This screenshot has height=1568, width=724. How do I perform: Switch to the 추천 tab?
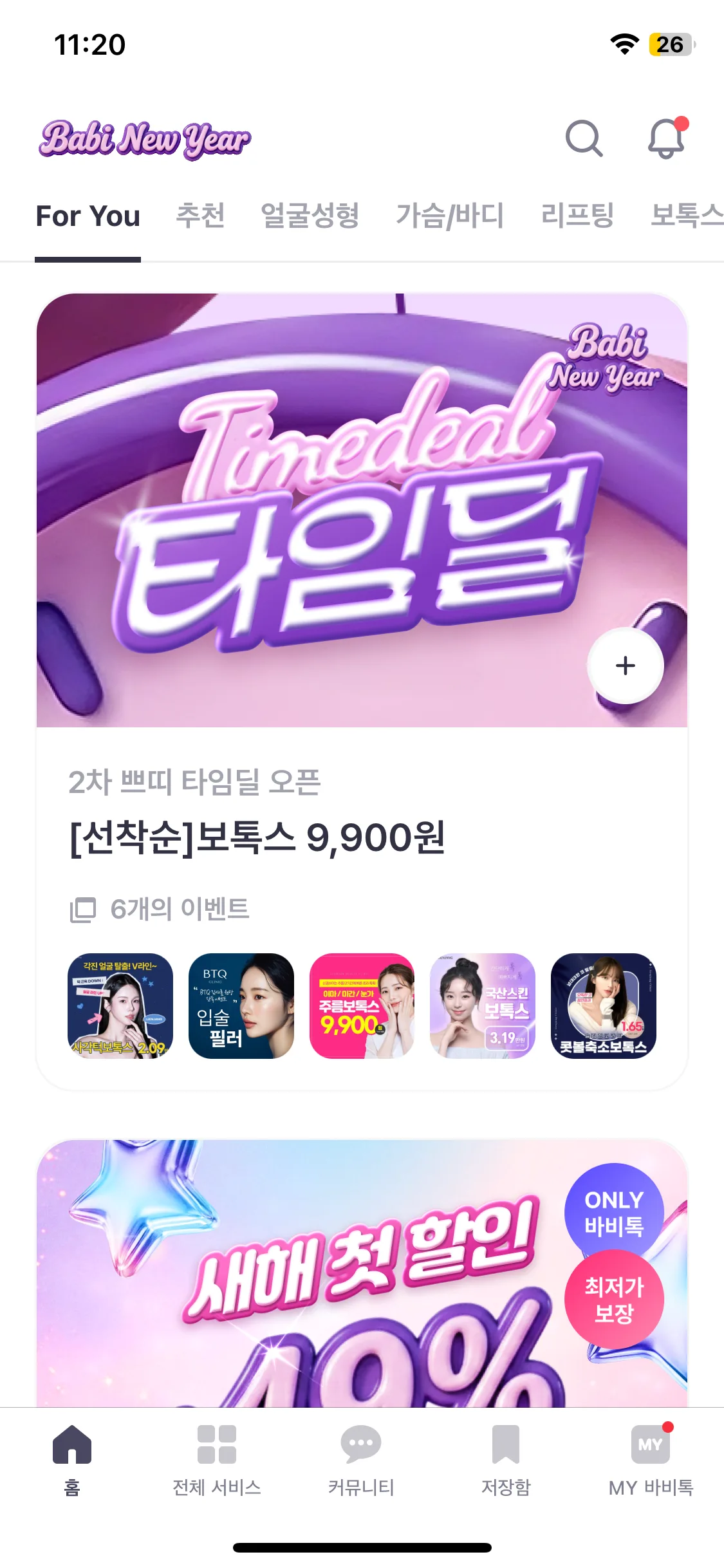coord(200,216)
